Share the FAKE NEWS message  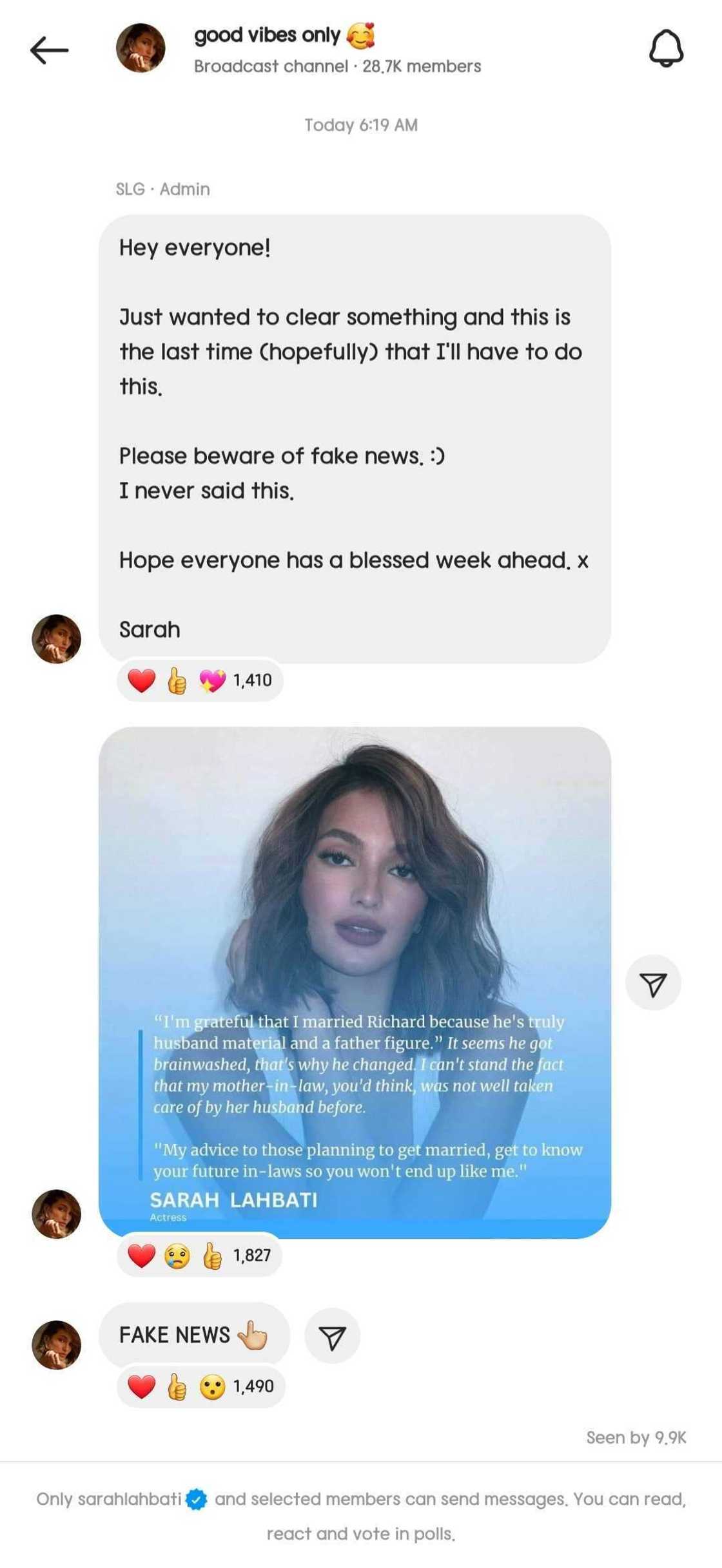coord(332,1337)
